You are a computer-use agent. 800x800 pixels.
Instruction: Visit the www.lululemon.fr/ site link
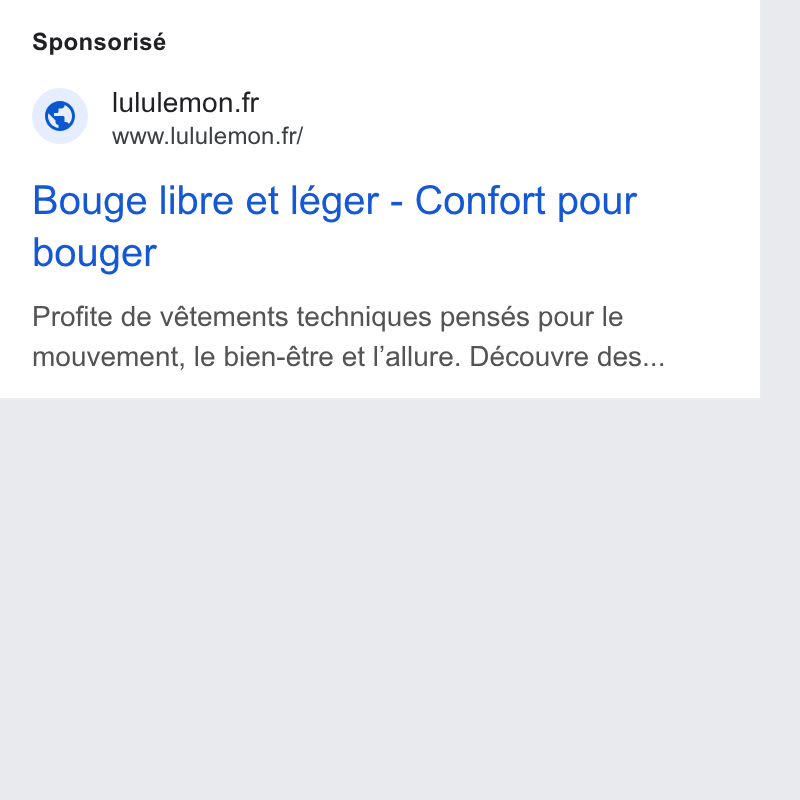click(x=207, y=136)
